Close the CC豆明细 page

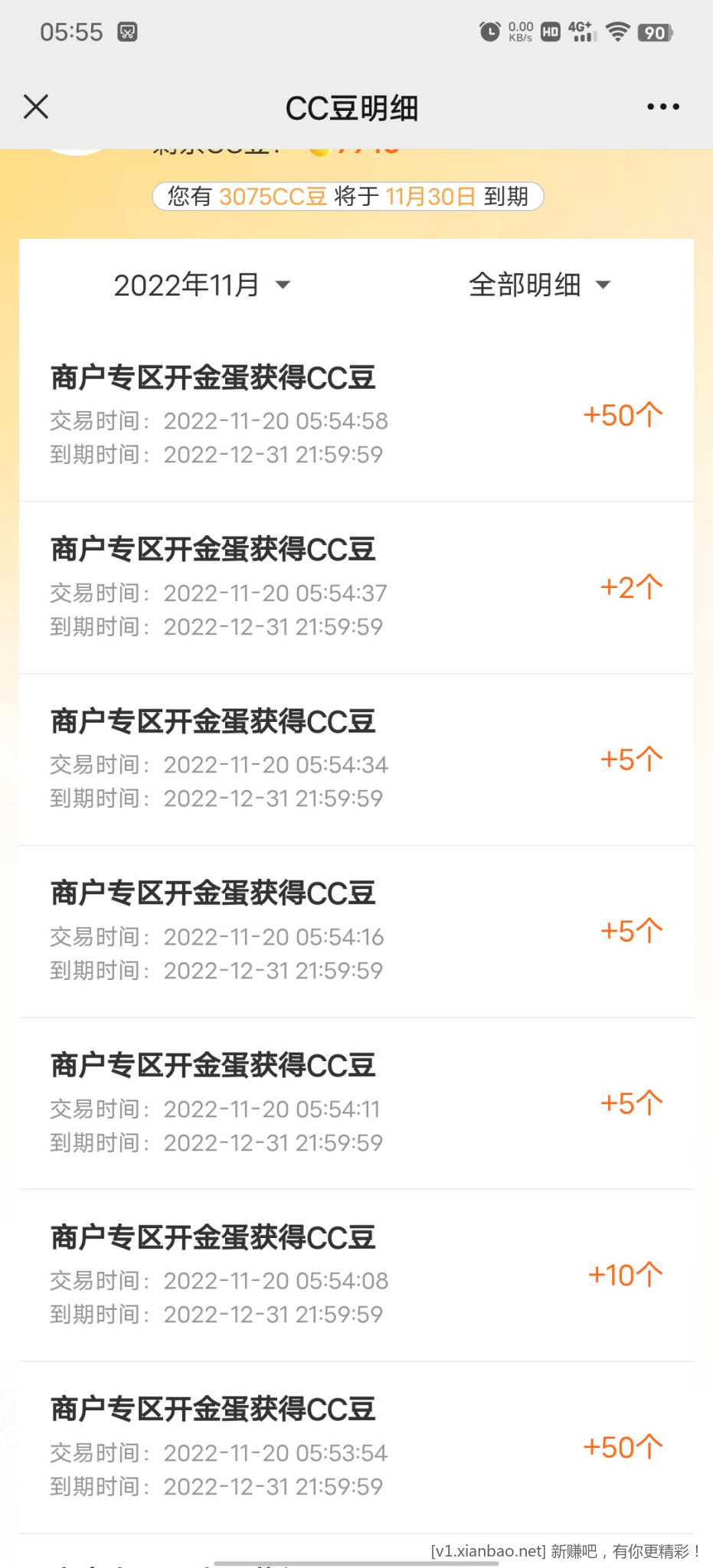click(36, 107)
